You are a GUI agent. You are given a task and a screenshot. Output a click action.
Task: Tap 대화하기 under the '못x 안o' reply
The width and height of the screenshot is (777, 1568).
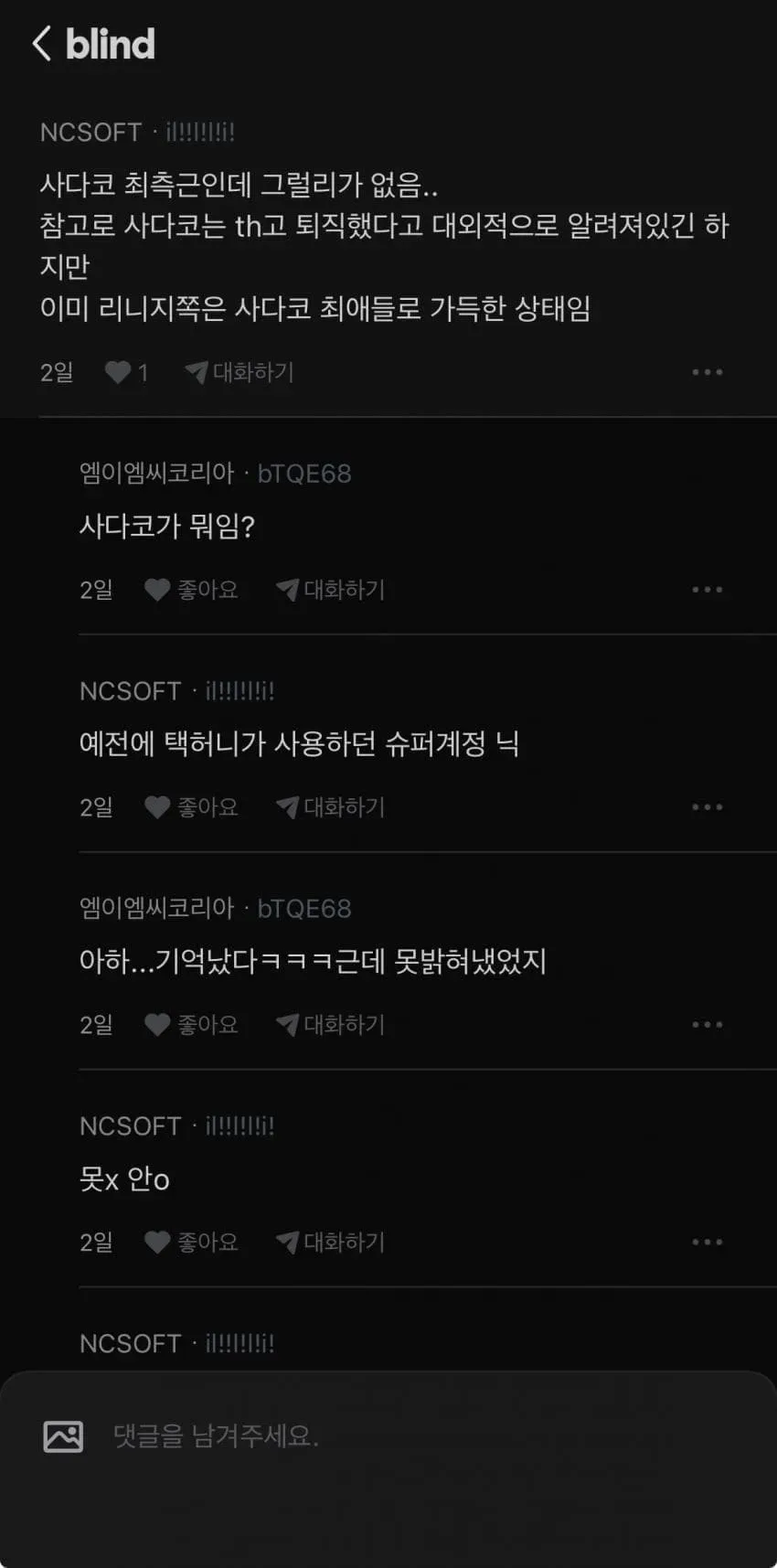331,1243
